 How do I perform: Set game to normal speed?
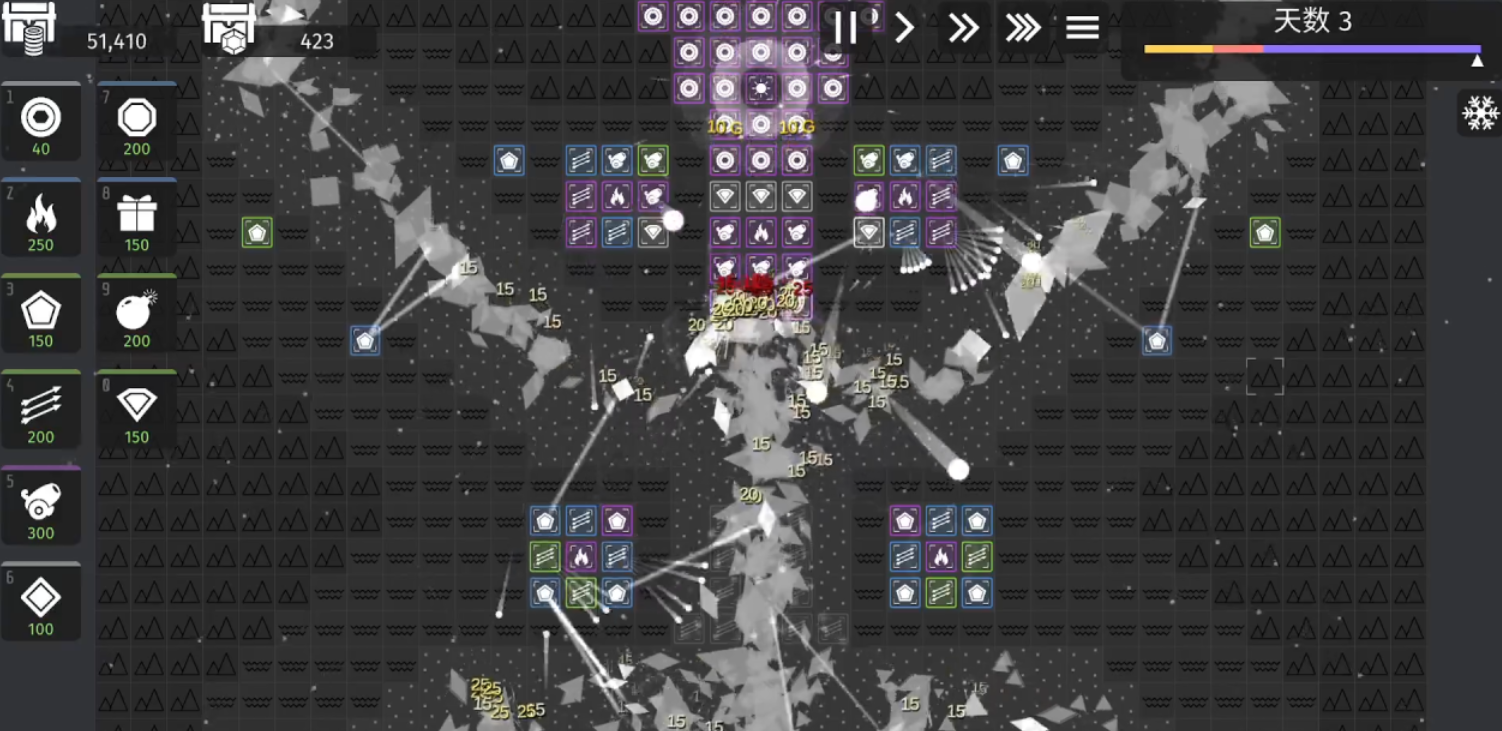904,28
